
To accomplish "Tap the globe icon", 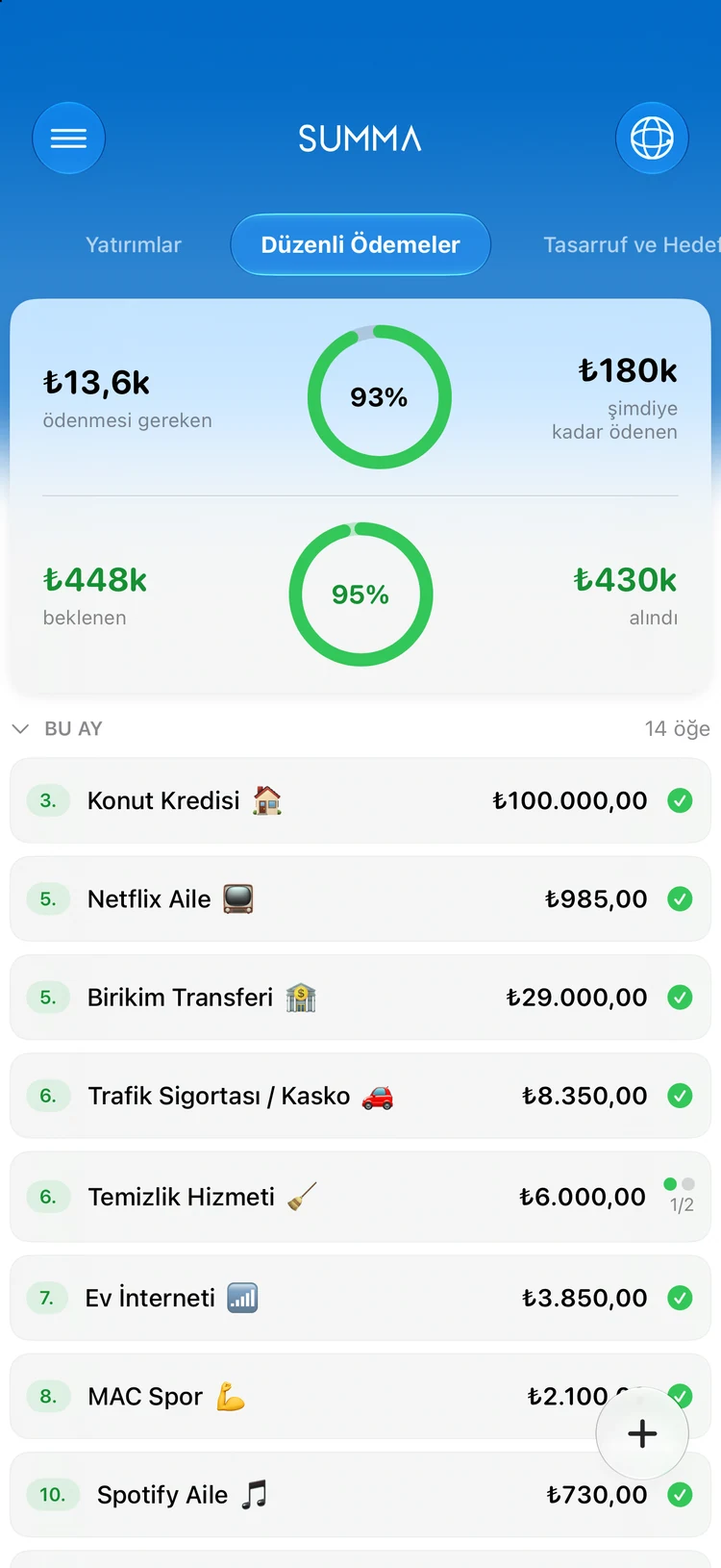I will point(652,139).
